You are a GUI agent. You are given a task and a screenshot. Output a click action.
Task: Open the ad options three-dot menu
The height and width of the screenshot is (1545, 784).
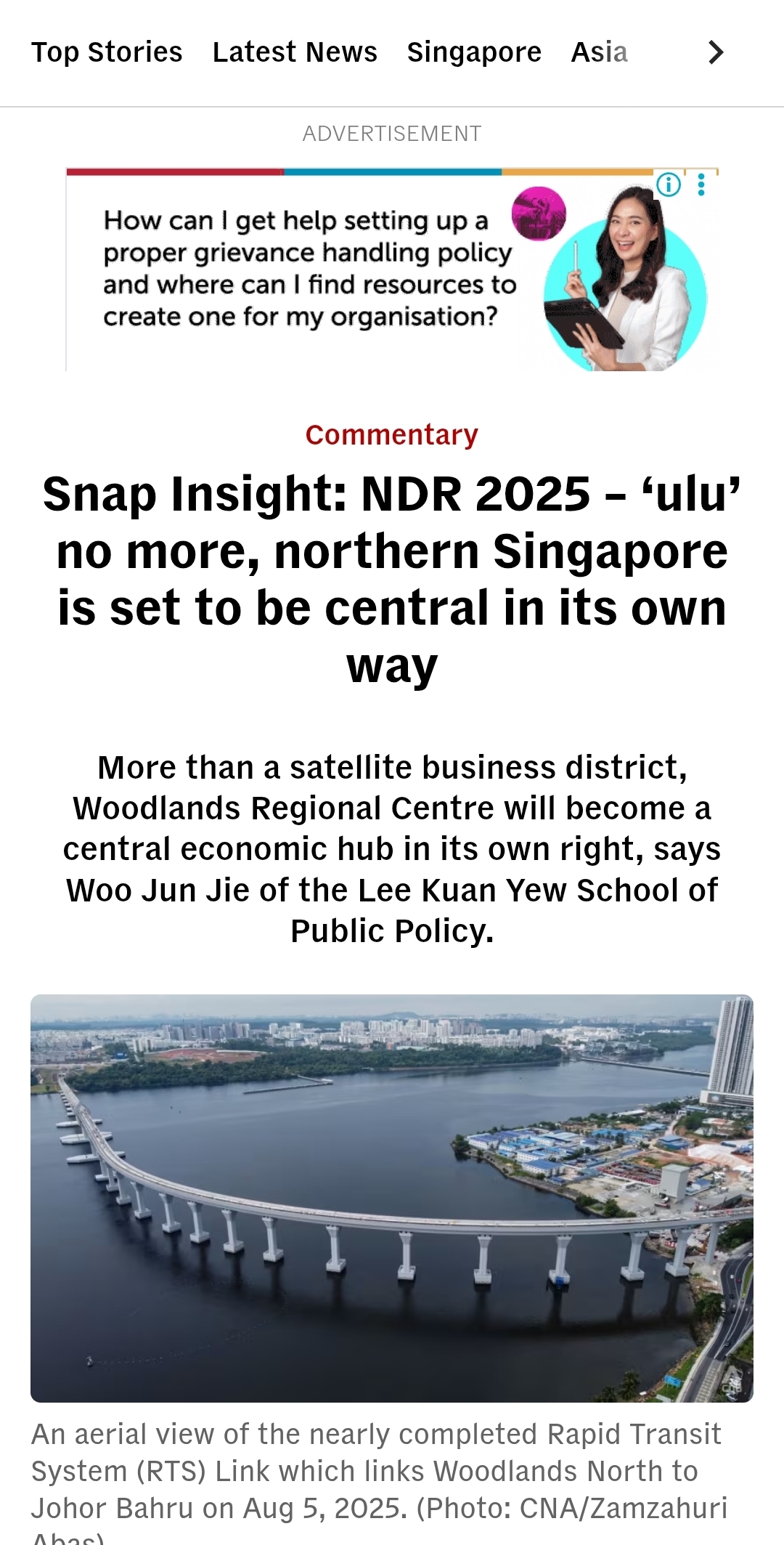(701, 184)
